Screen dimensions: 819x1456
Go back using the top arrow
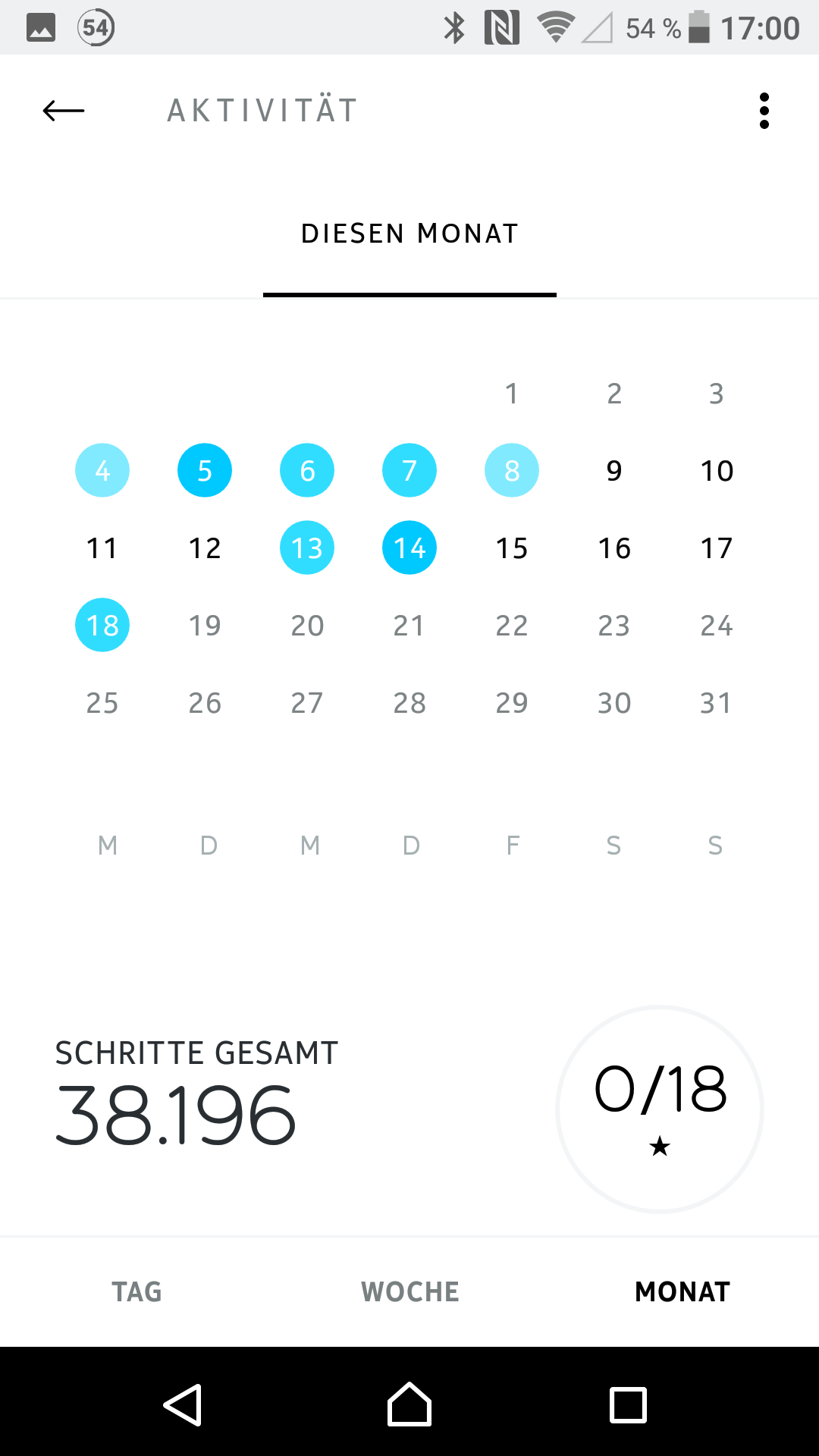(64, 111)
